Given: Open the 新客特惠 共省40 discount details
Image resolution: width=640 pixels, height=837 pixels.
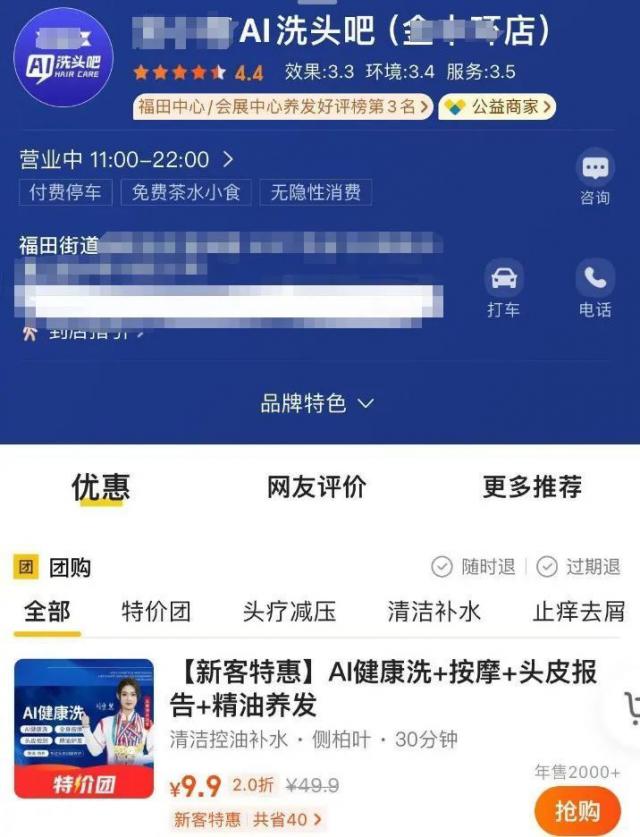Looking at the screenshot, I should (248, 819).
